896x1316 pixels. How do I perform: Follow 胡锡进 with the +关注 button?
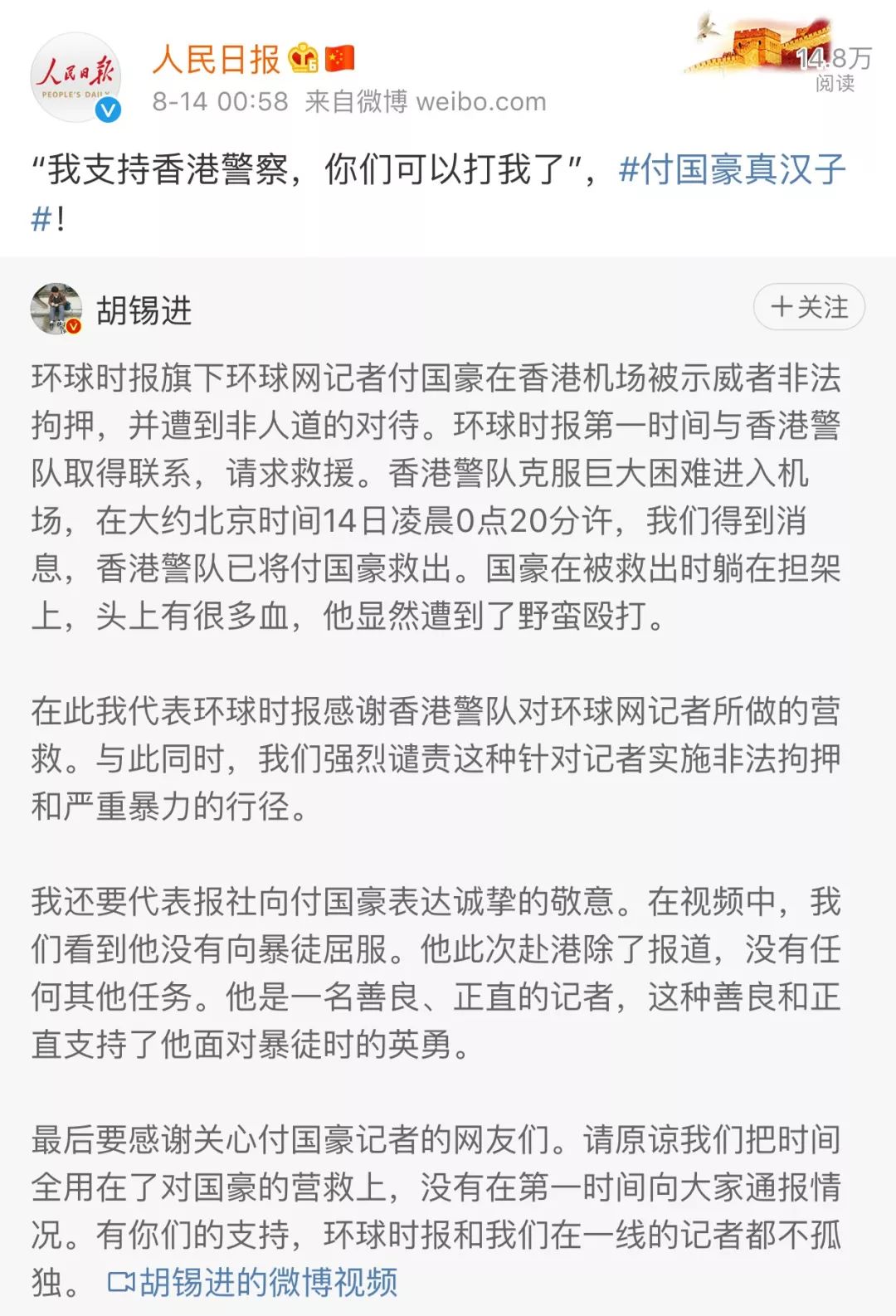tap(808, 308)
